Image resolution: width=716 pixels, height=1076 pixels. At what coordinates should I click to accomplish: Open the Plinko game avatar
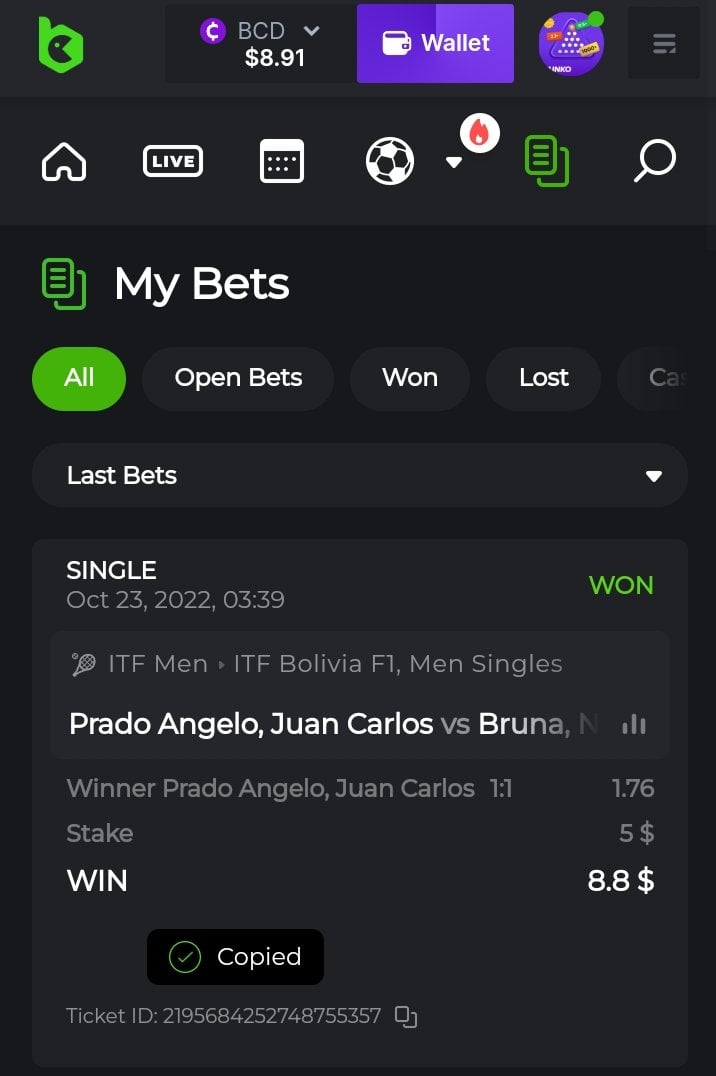pyautogui.click(x=571, y=44)
